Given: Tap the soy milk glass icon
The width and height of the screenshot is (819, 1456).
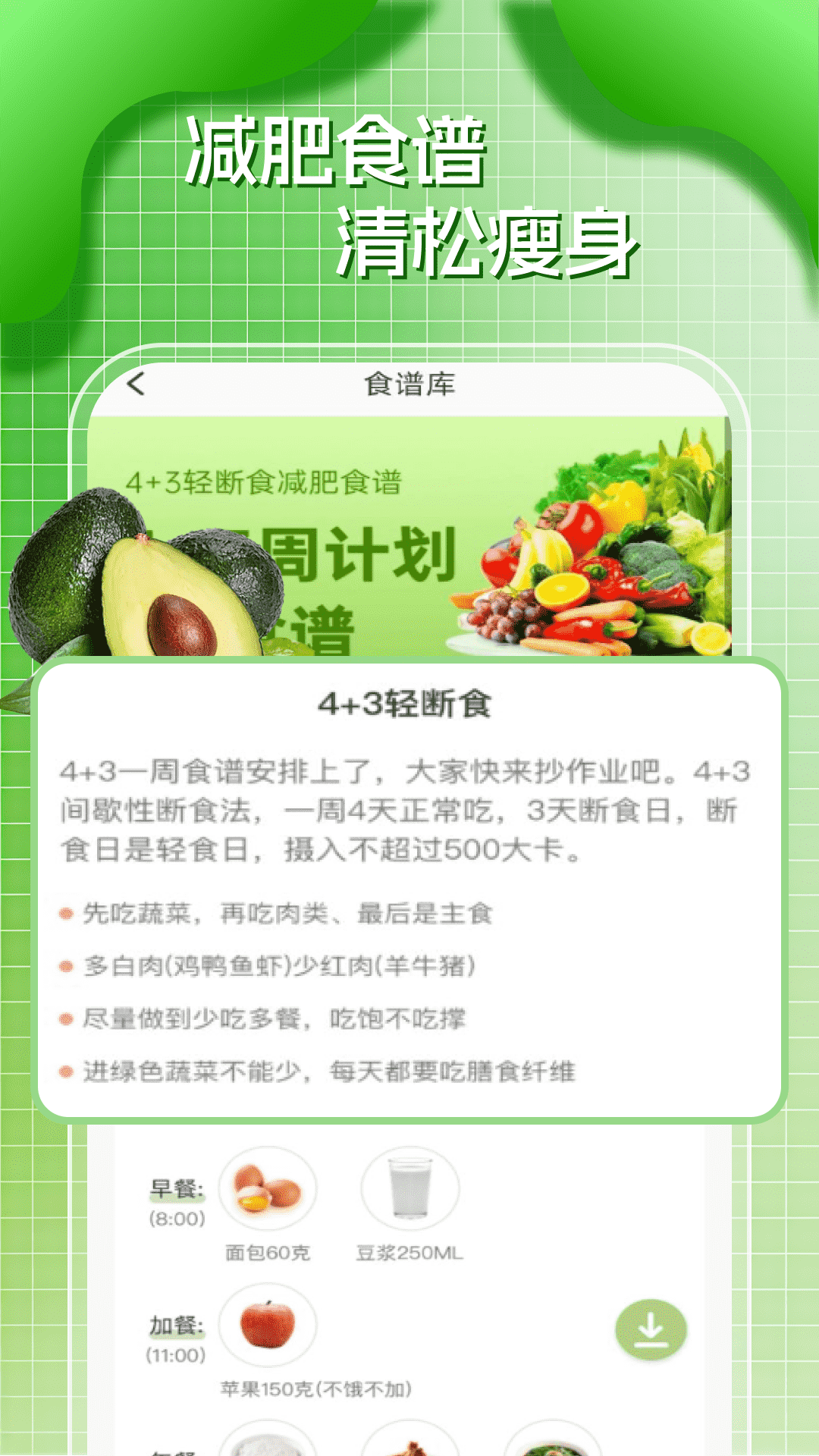Looking at the screenshot, I should [407, 1187].
